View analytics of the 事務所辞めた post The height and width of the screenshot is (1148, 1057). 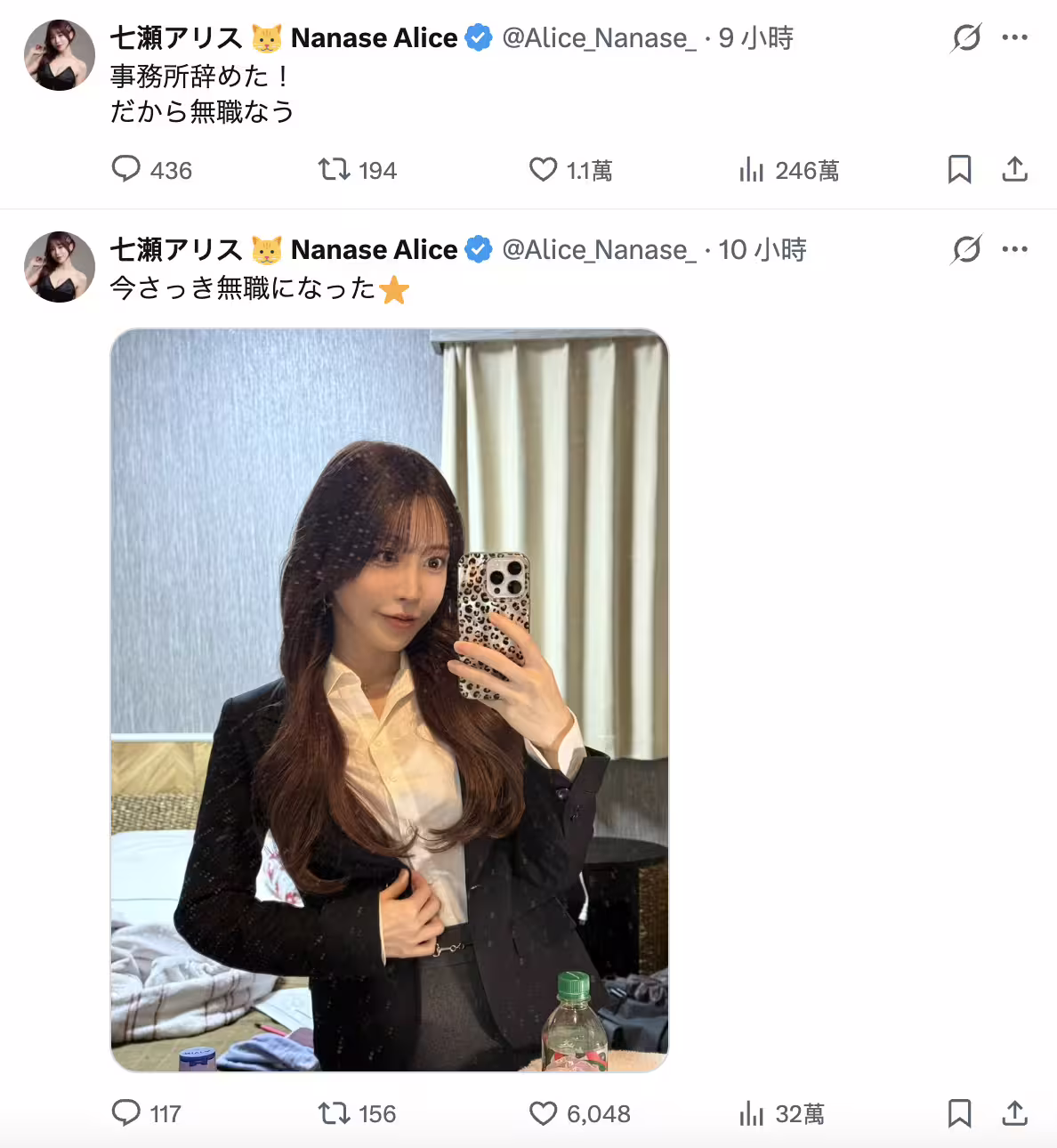(752, 169)
